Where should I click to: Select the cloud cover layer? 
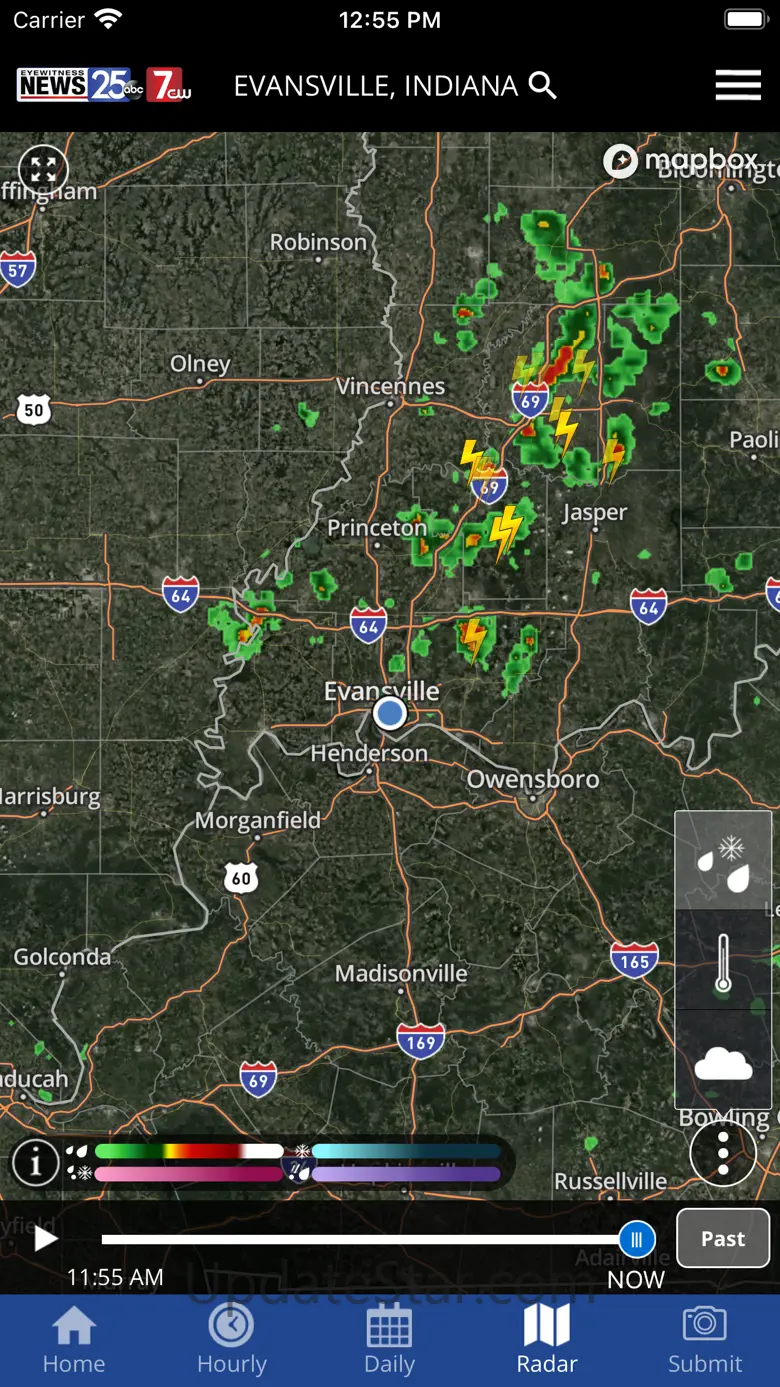(723, 1060)
